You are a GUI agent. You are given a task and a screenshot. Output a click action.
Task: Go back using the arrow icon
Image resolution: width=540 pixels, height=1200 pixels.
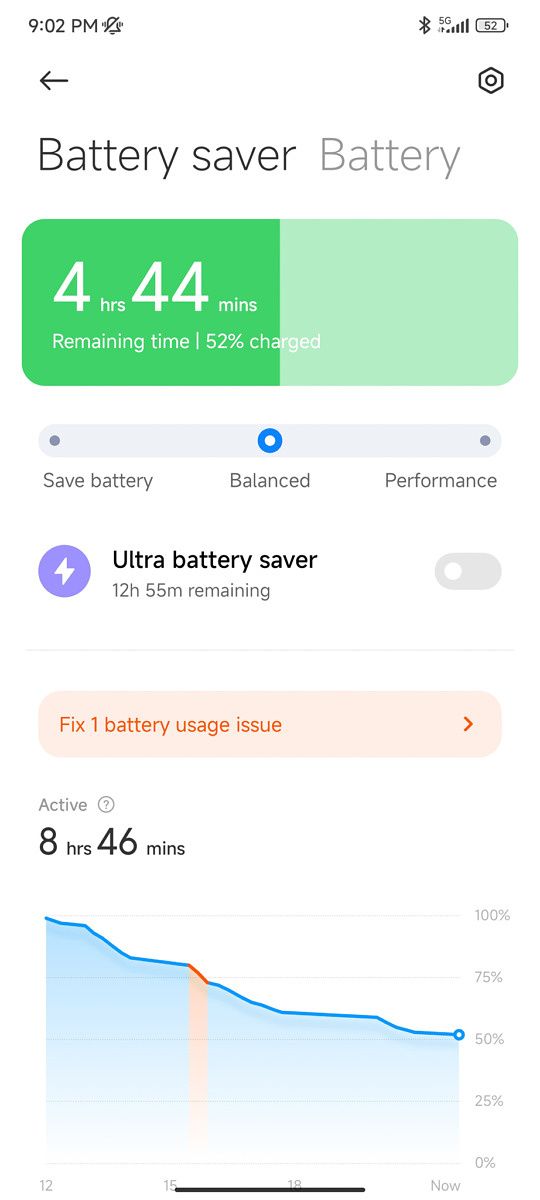point(54,81)
